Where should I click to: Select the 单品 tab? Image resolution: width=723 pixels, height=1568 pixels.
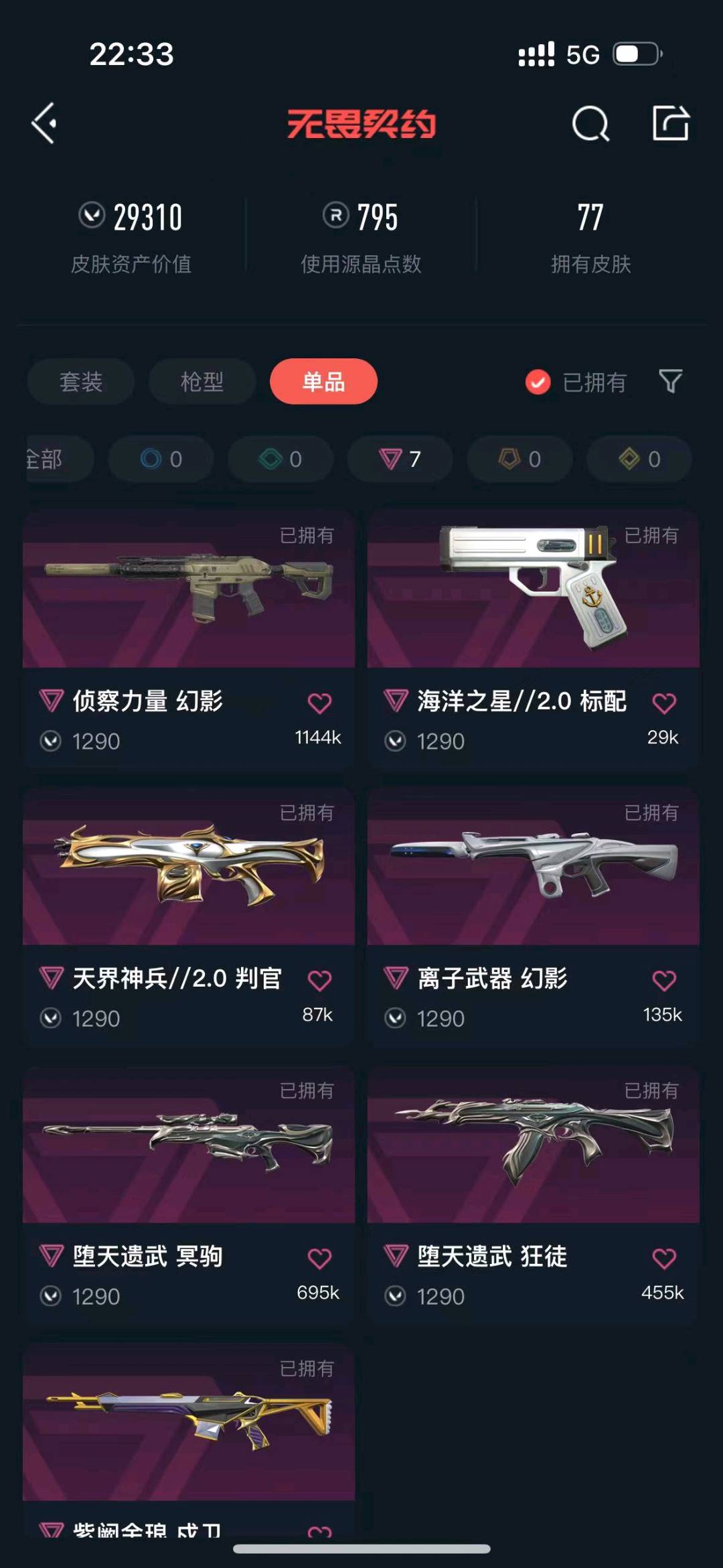(323, 382)
